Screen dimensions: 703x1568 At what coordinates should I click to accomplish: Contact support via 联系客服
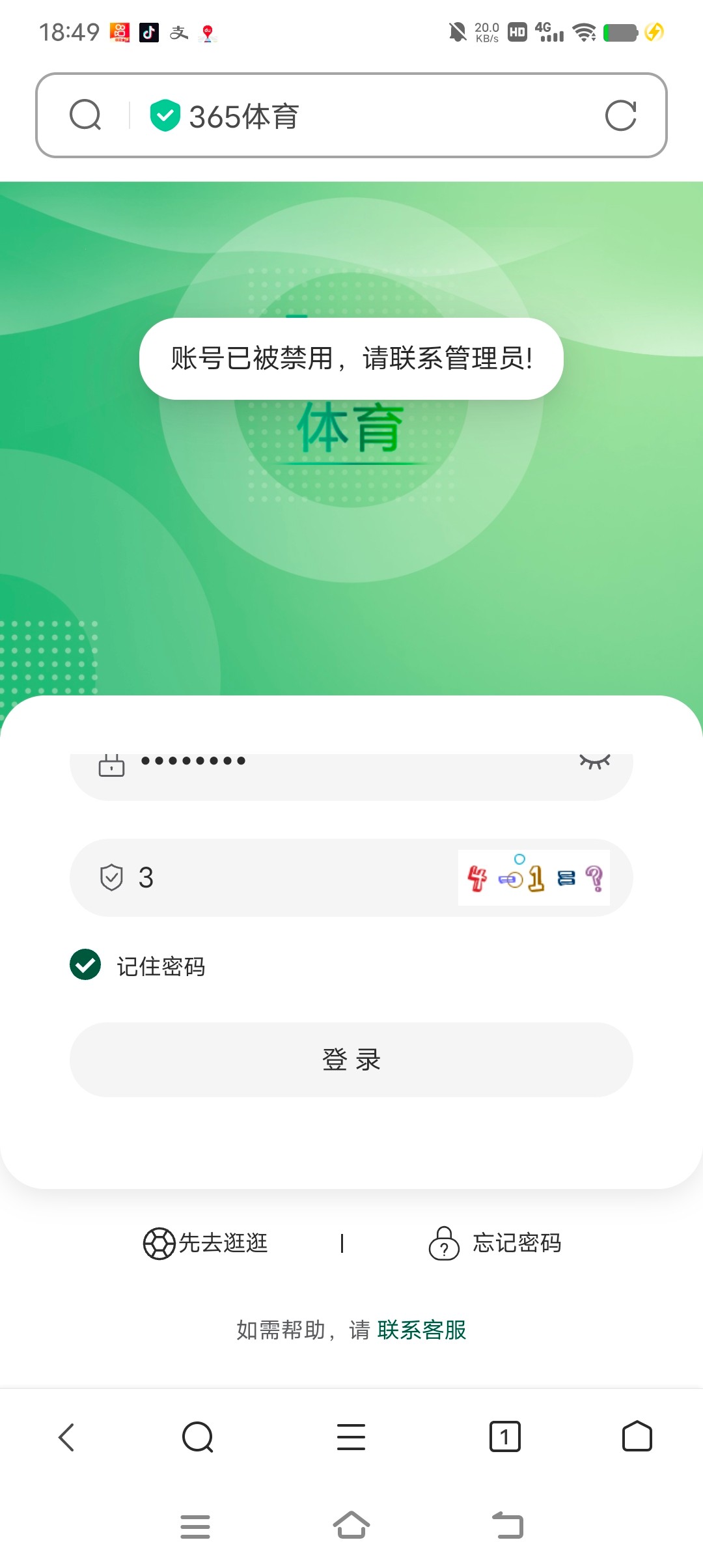pyautogui.click(x=422, y=1330)
